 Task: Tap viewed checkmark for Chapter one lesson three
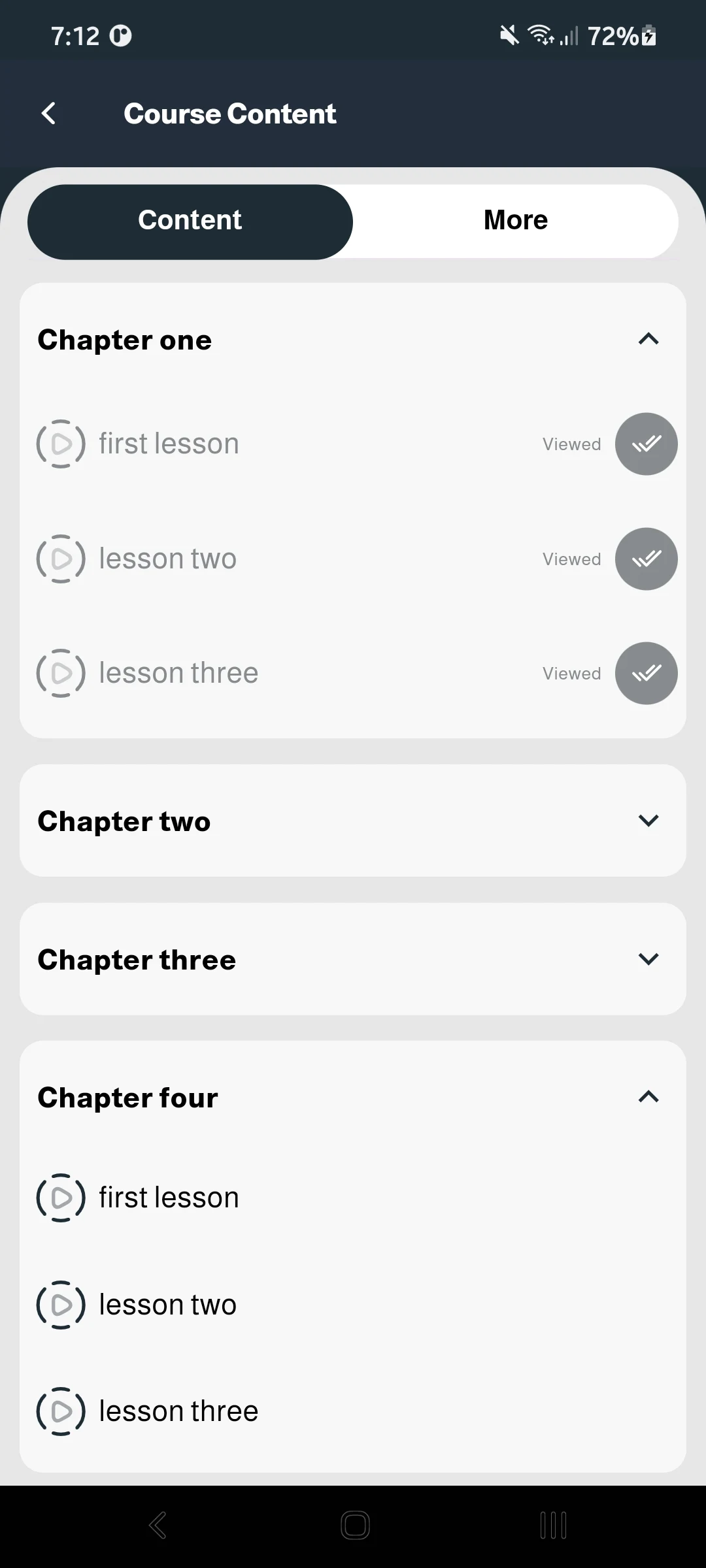click(x=647, y=674)
